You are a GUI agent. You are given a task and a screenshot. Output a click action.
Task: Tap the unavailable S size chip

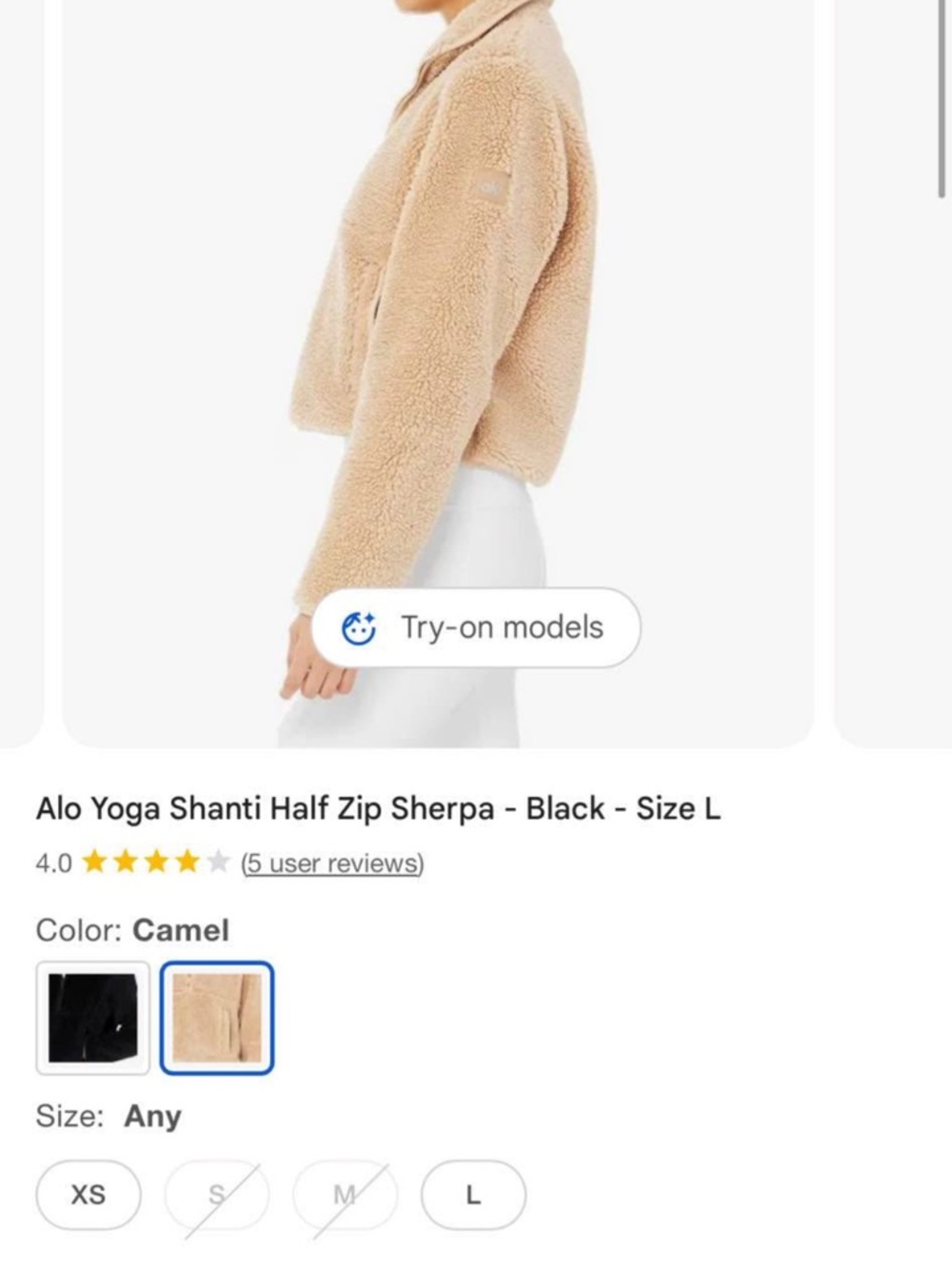pos(217,1195)
